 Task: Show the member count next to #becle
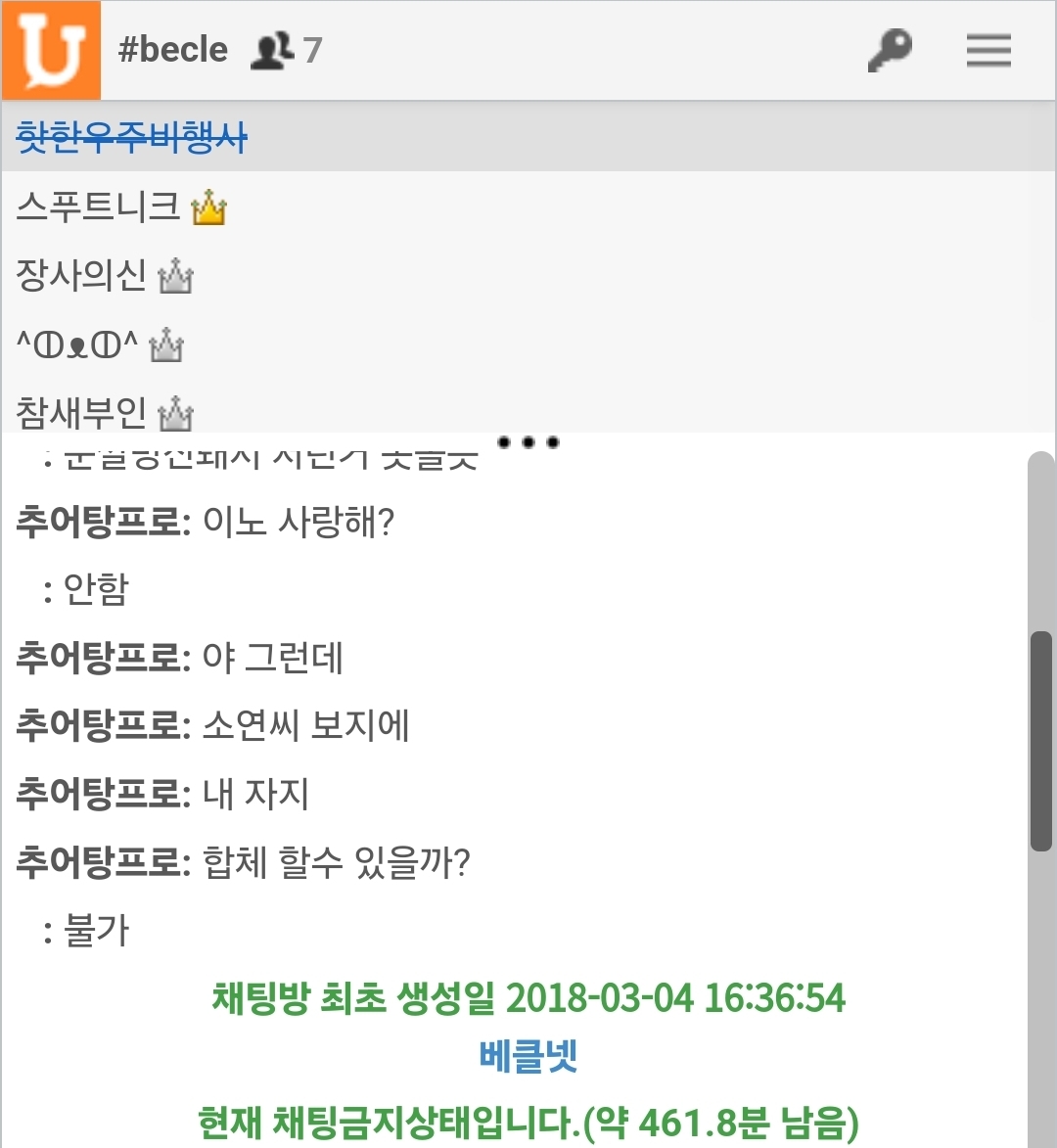point(287,51)
